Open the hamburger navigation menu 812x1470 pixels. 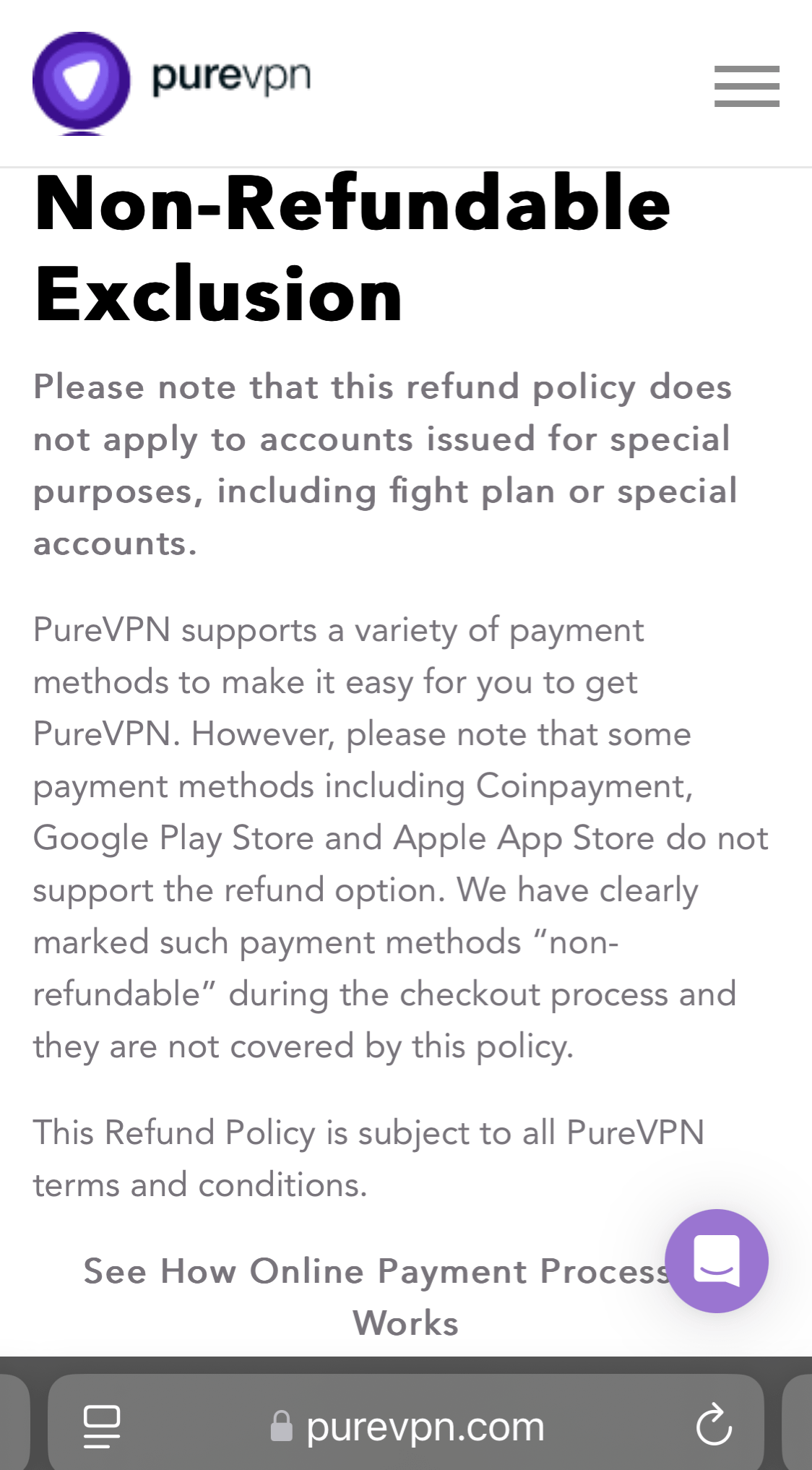[746, 86]
